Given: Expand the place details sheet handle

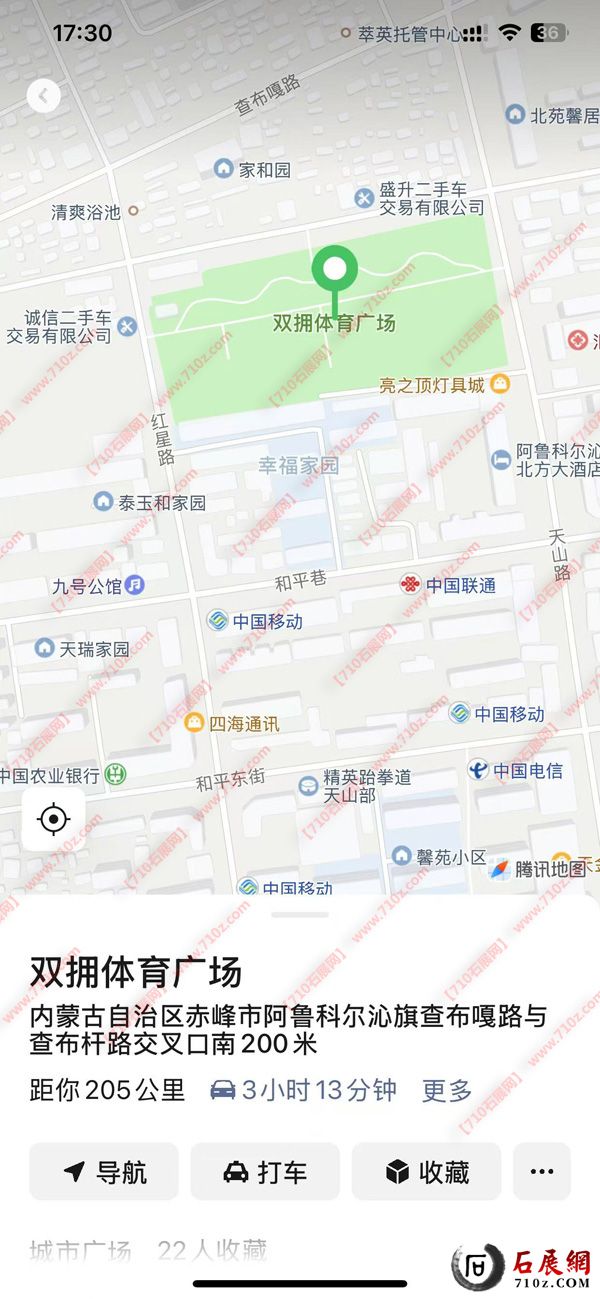Looking at the screenshot, I should pos(299,914).
